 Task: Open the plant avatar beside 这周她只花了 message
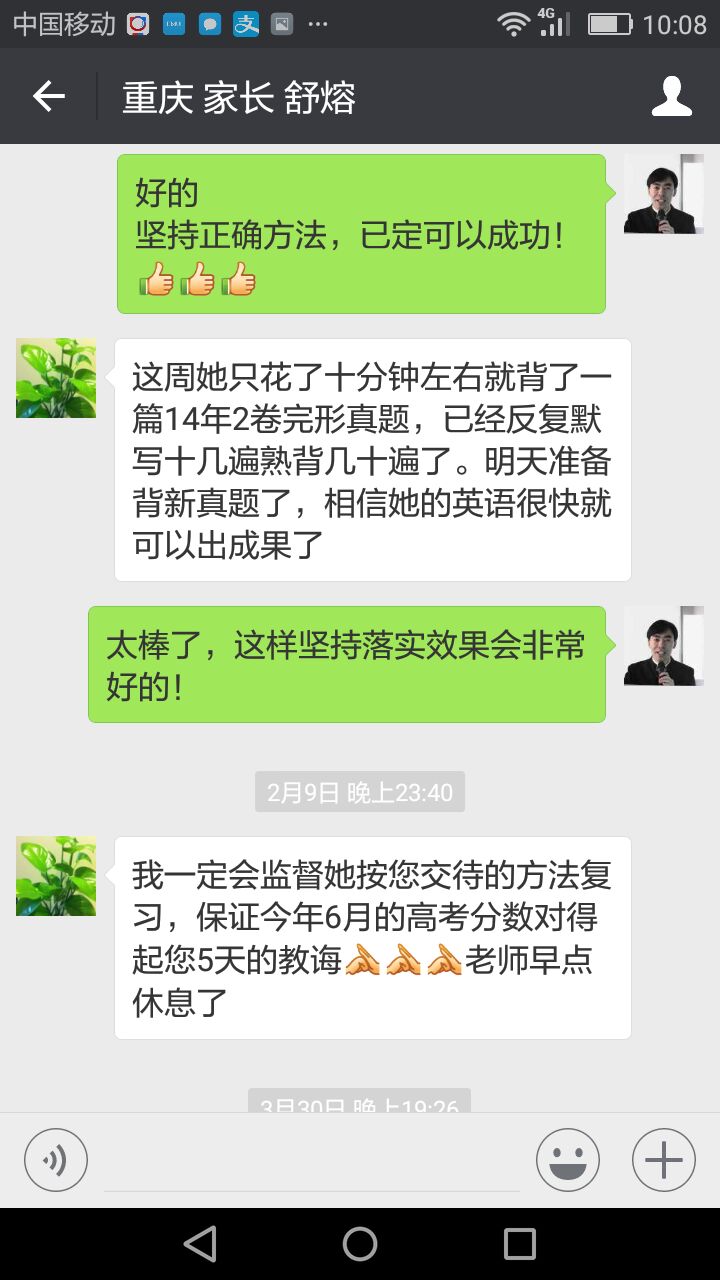pyautogui.click(x=56, y=378)
